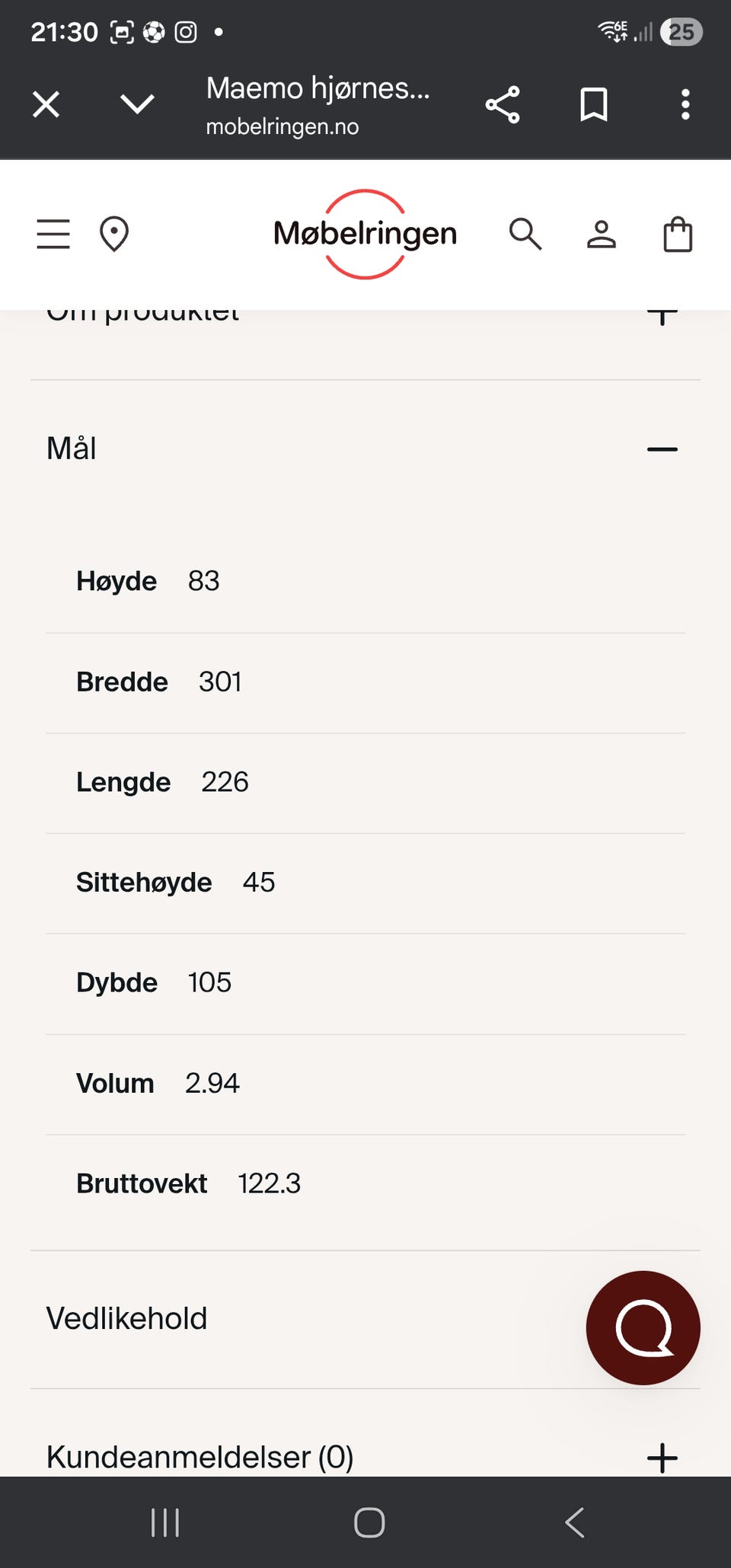Viewport: 731px width, 1568px height.
Task: Tap the mobelringen.no address text
Action: pos(282,126)
